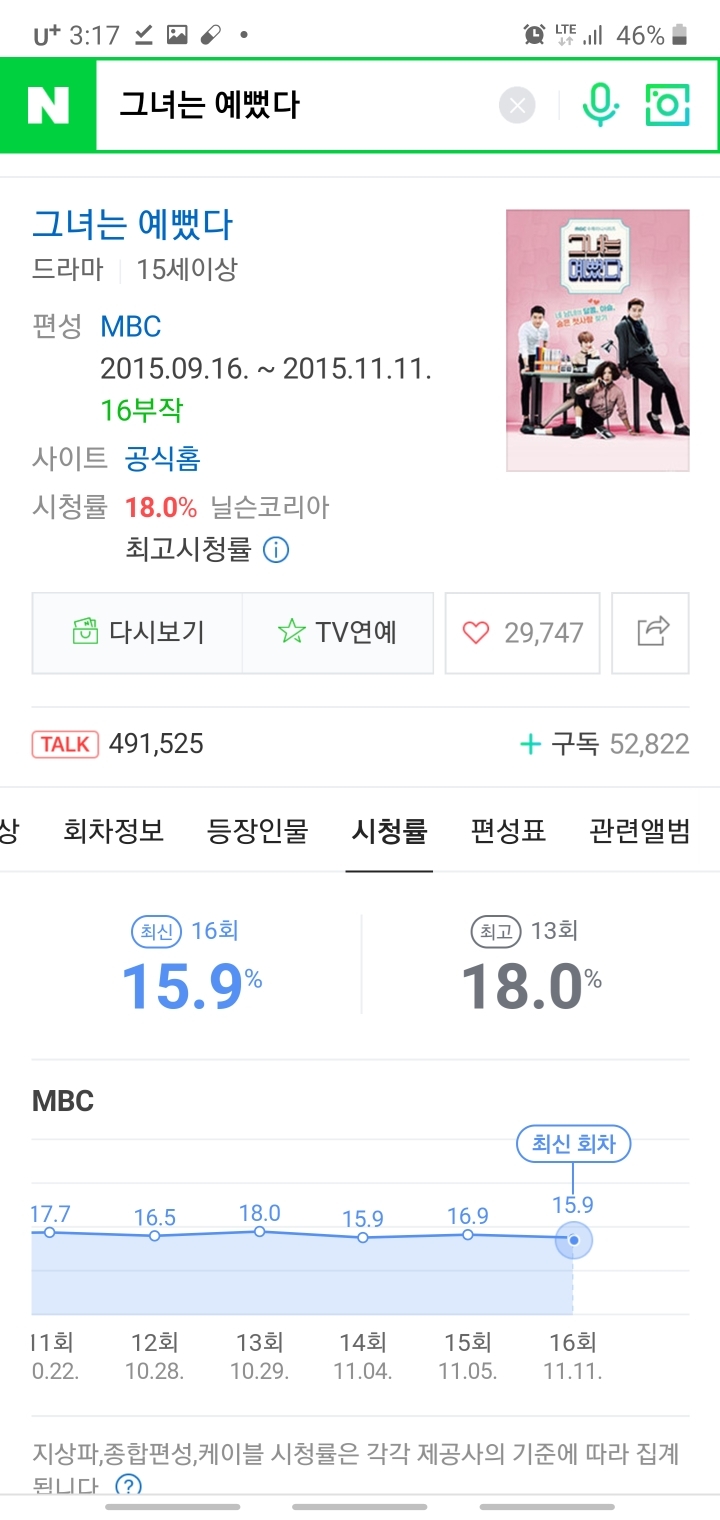
Task: Select the episode 16 point on the ratings graph
Action: [573, 1240]
